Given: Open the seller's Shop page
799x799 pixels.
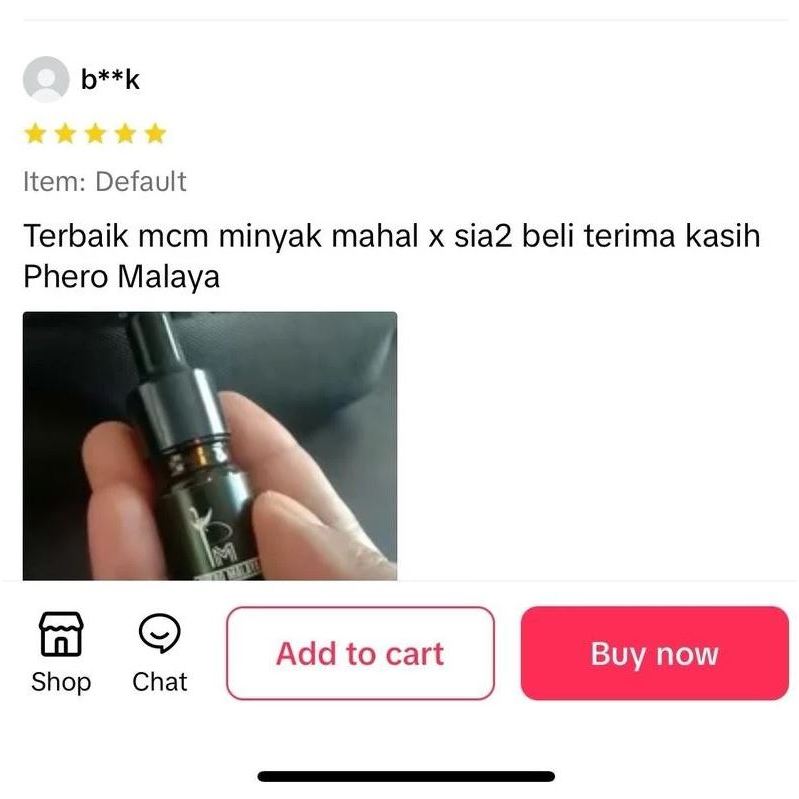Looking at the screenshot, I should coord(61,653).
